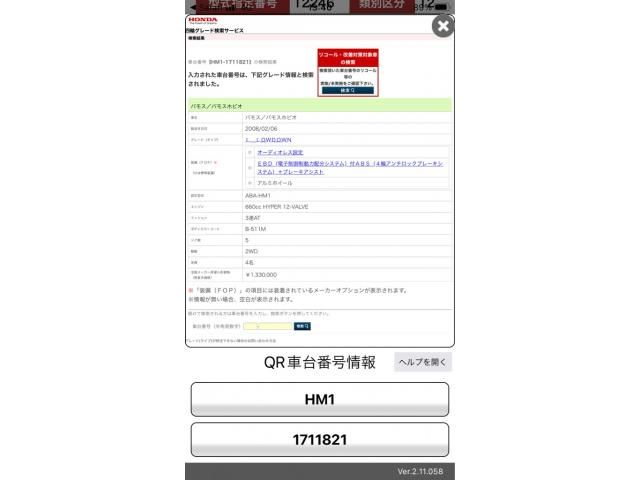The width and height of the screenshot is (640, 480).
Task: Close the grade search popup
Action: coord(442,27)
